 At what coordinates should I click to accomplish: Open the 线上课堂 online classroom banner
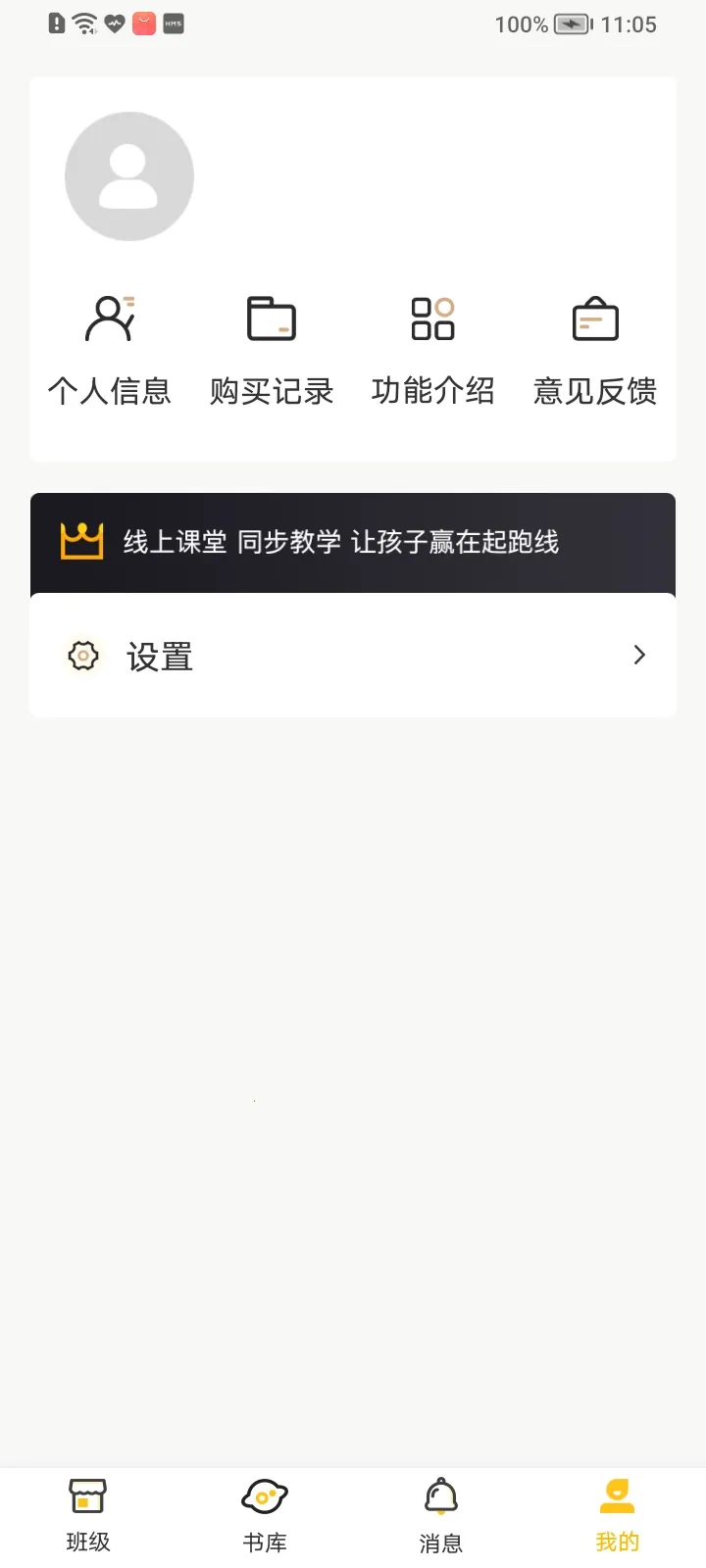tap(353, 542)
